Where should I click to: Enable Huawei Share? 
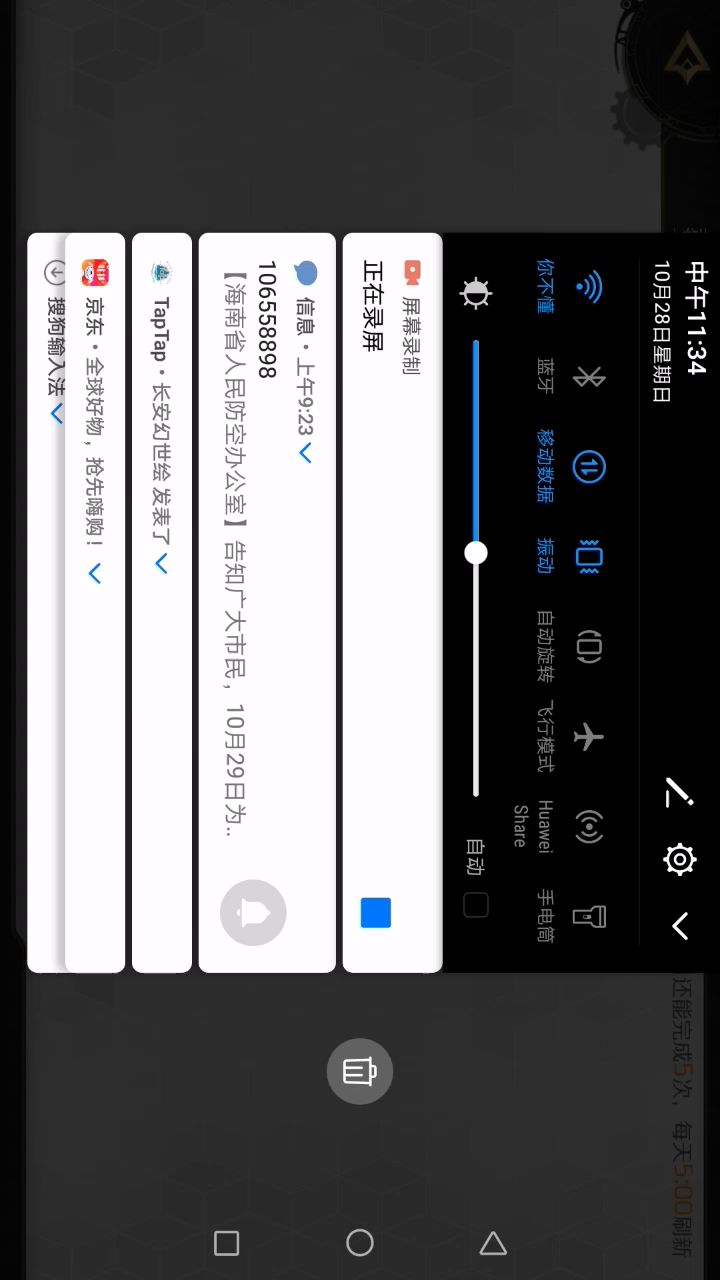click(590, 826)
